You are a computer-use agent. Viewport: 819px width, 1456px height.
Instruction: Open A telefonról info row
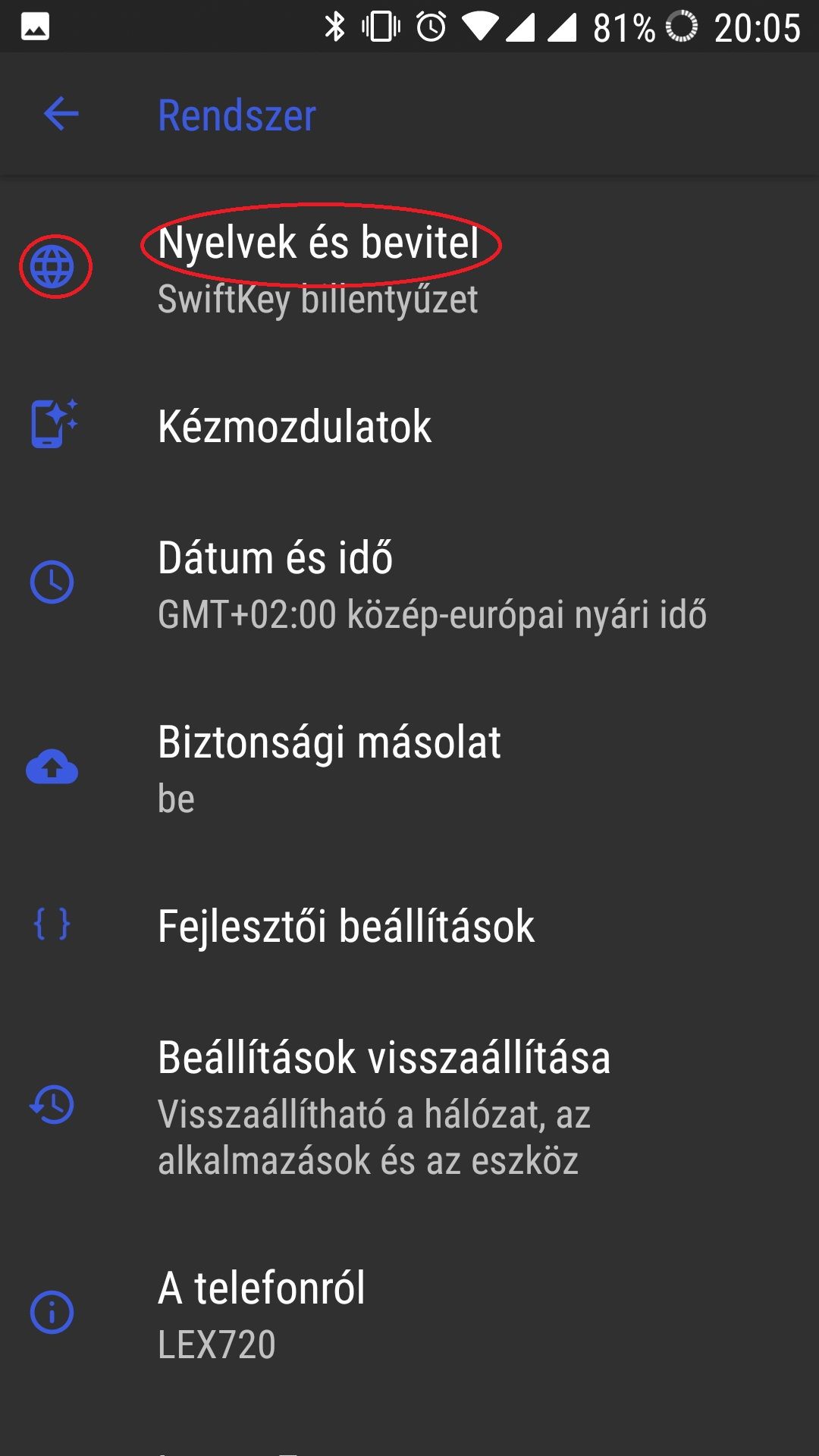pyautogui.click(x=409, y=1313)
